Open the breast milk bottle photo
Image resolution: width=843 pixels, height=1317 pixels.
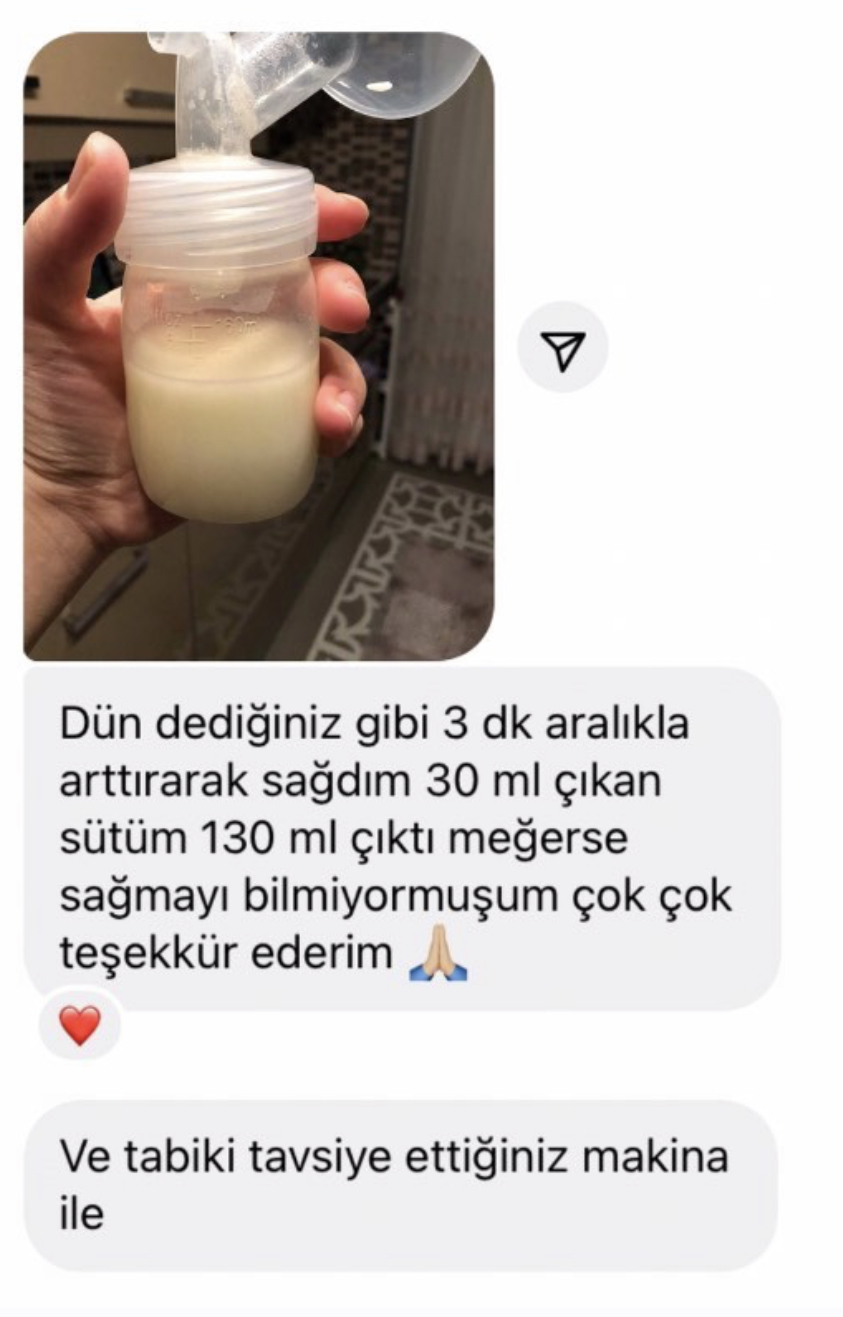click(258, 346)
